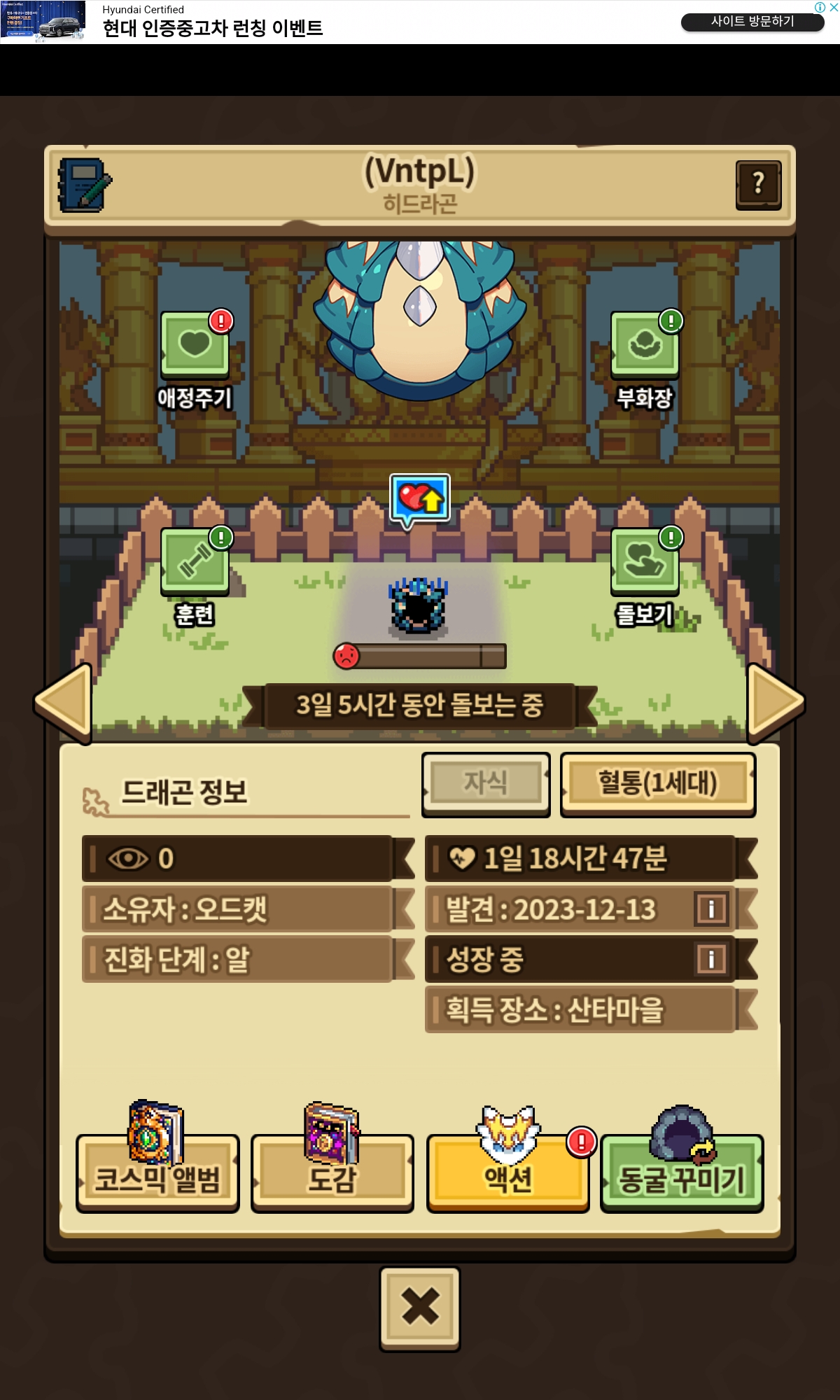This screenshot has height=1400, width=840.
Task: Visit the site from 사이트 방문하기 ad
Action: pos(752,22)
